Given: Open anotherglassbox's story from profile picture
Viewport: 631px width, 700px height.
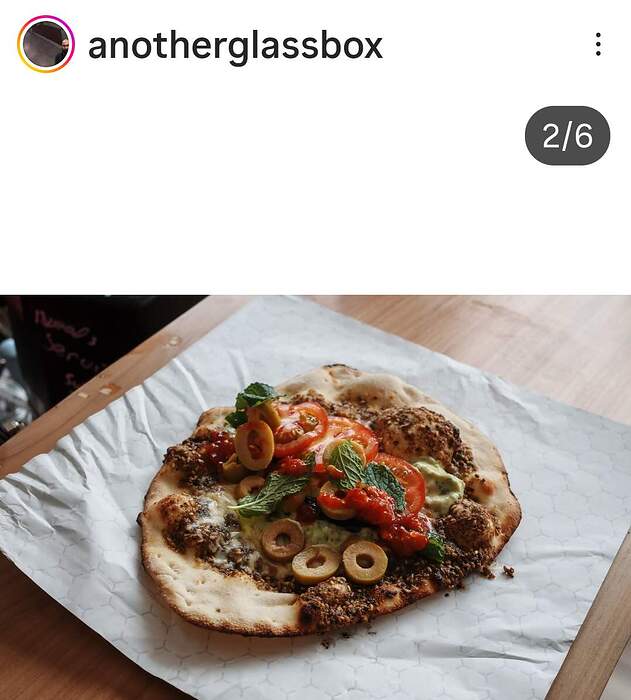Looking at the screenshot, I should click(46, 45).
